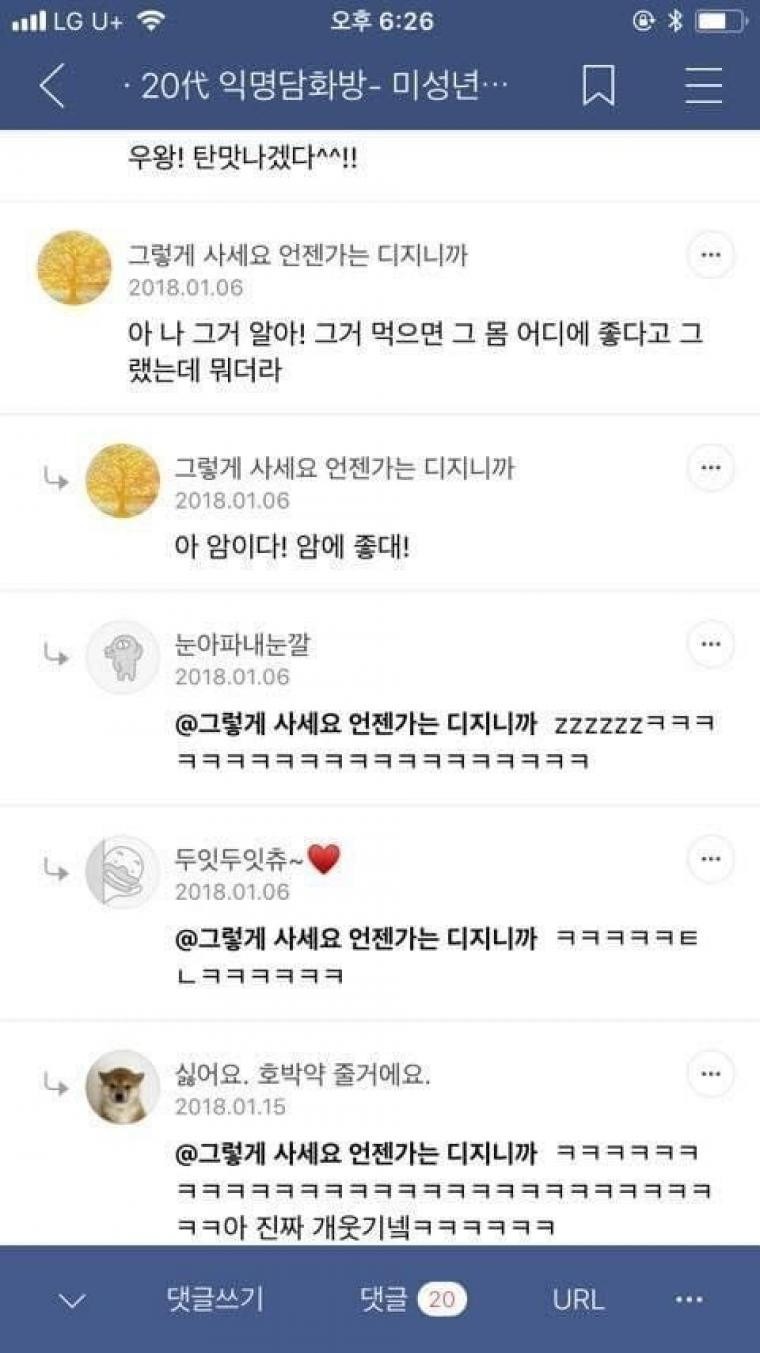
Task: Open the 댓글 20 comments list
Action: coord(412,1299)
